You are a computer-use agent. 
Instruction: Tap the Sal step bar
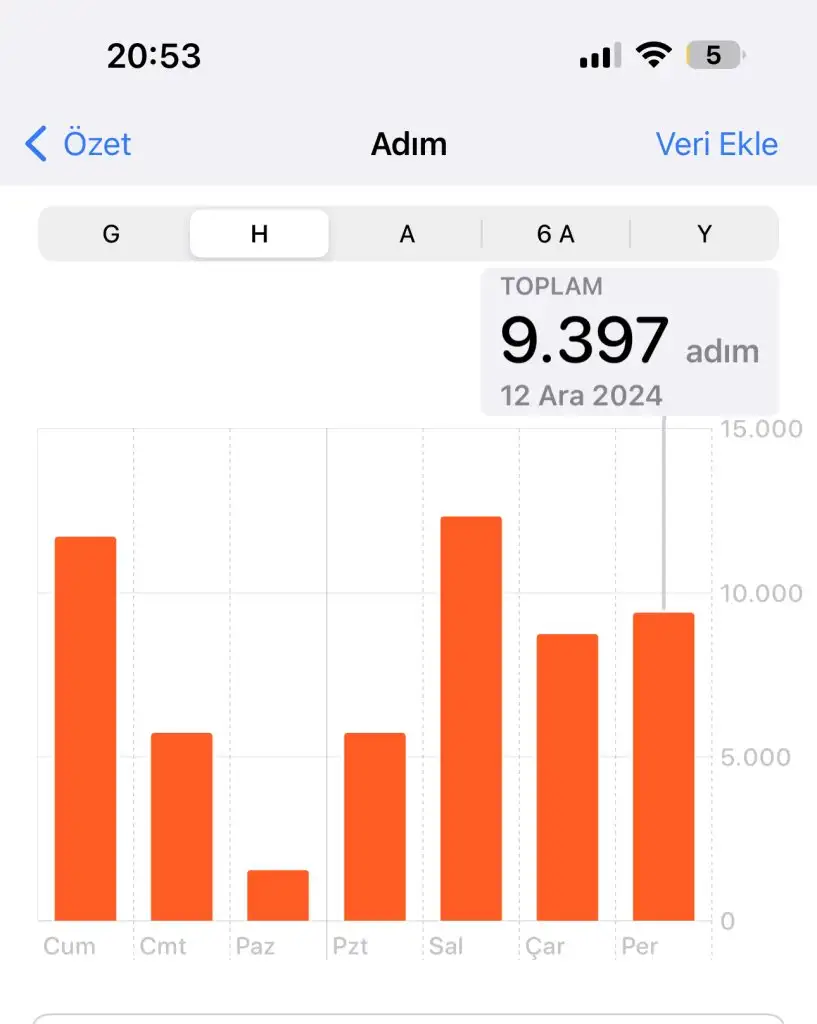pyautogui.click(x=470, y=718)
